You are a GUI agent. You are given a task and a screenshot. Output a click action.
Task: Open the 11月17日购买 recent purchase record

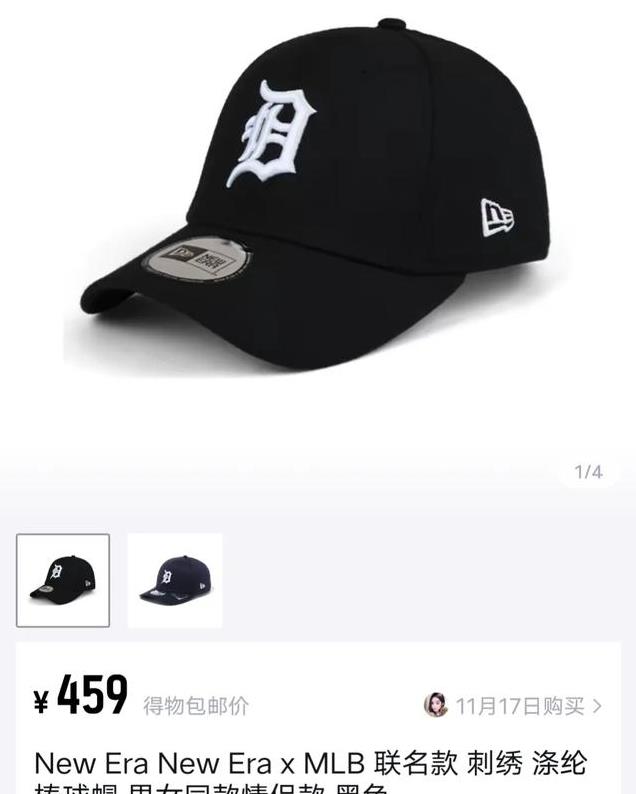point(513,705)
